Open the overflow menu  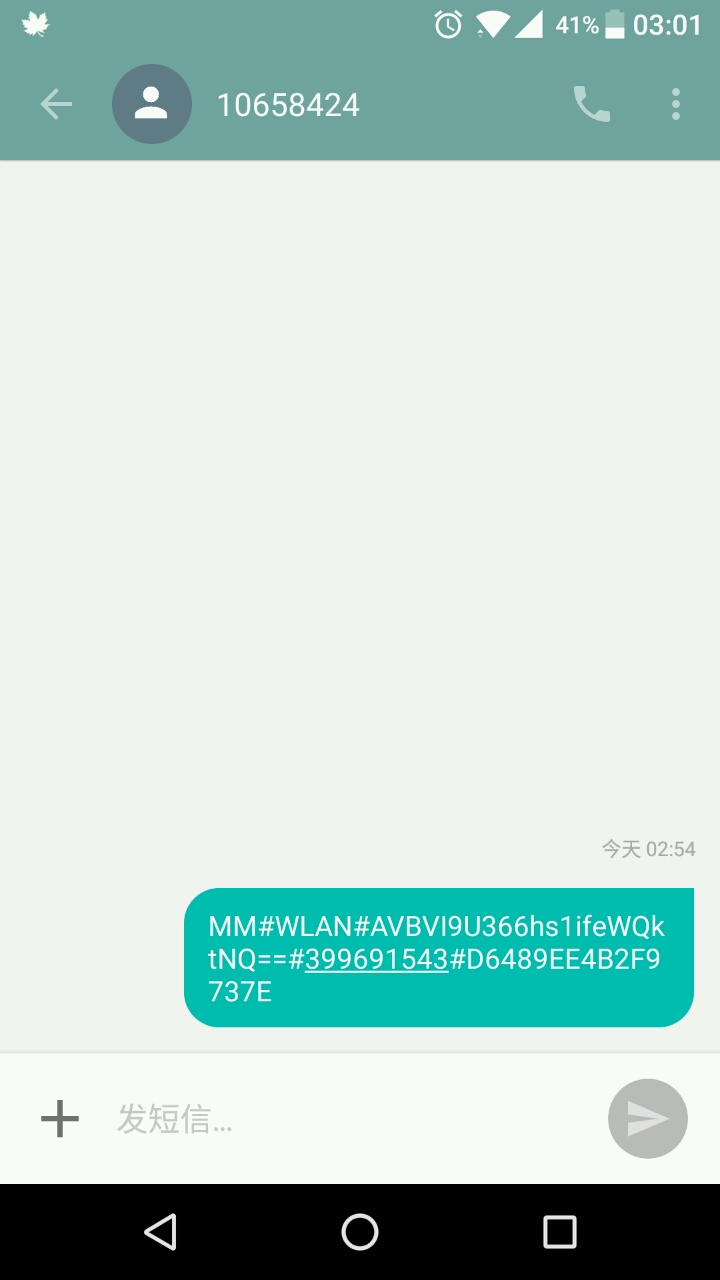[x=676, y=104]
